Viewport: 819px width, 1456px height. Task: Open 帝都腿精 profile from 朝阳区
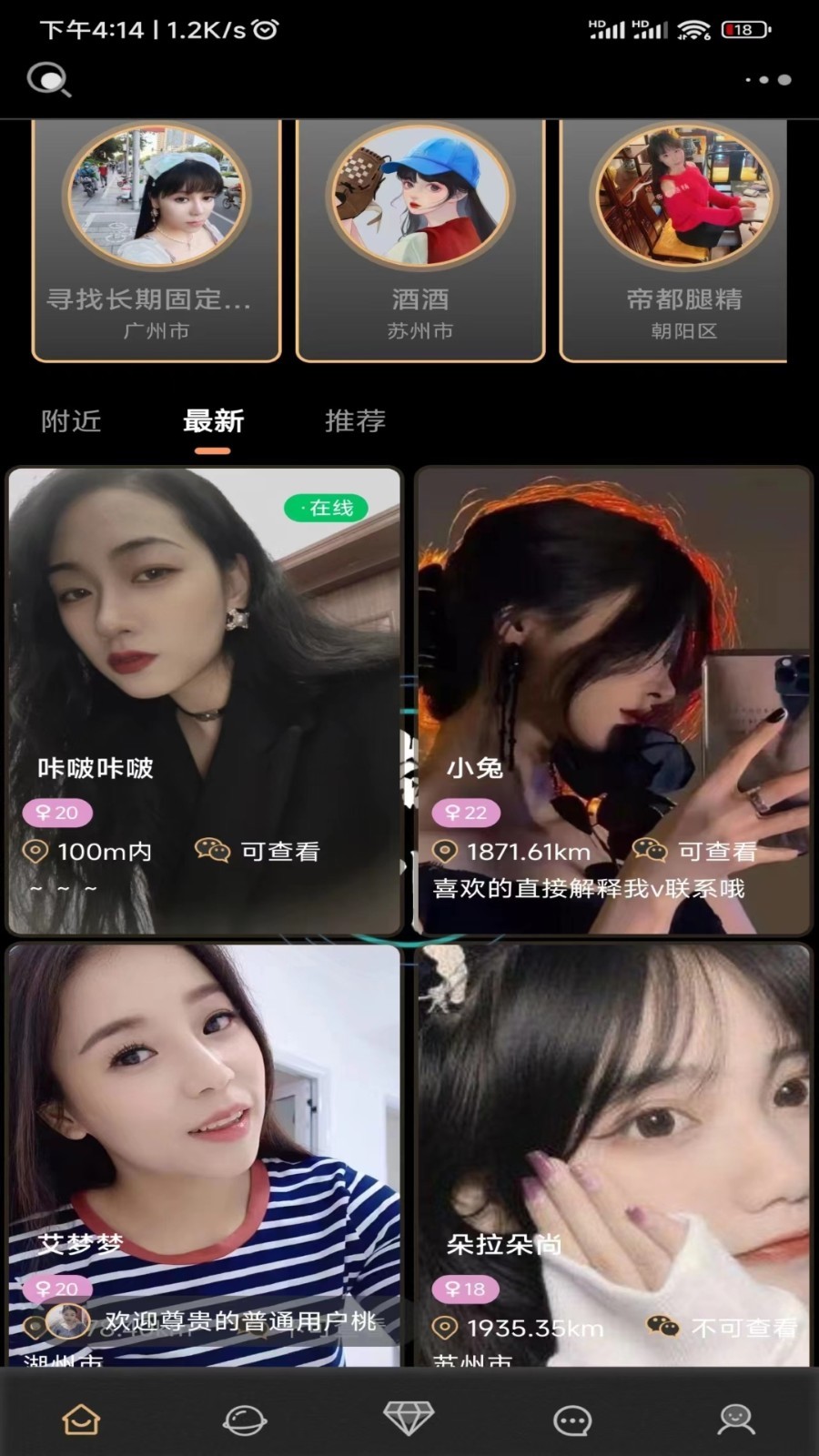point(673,241)
